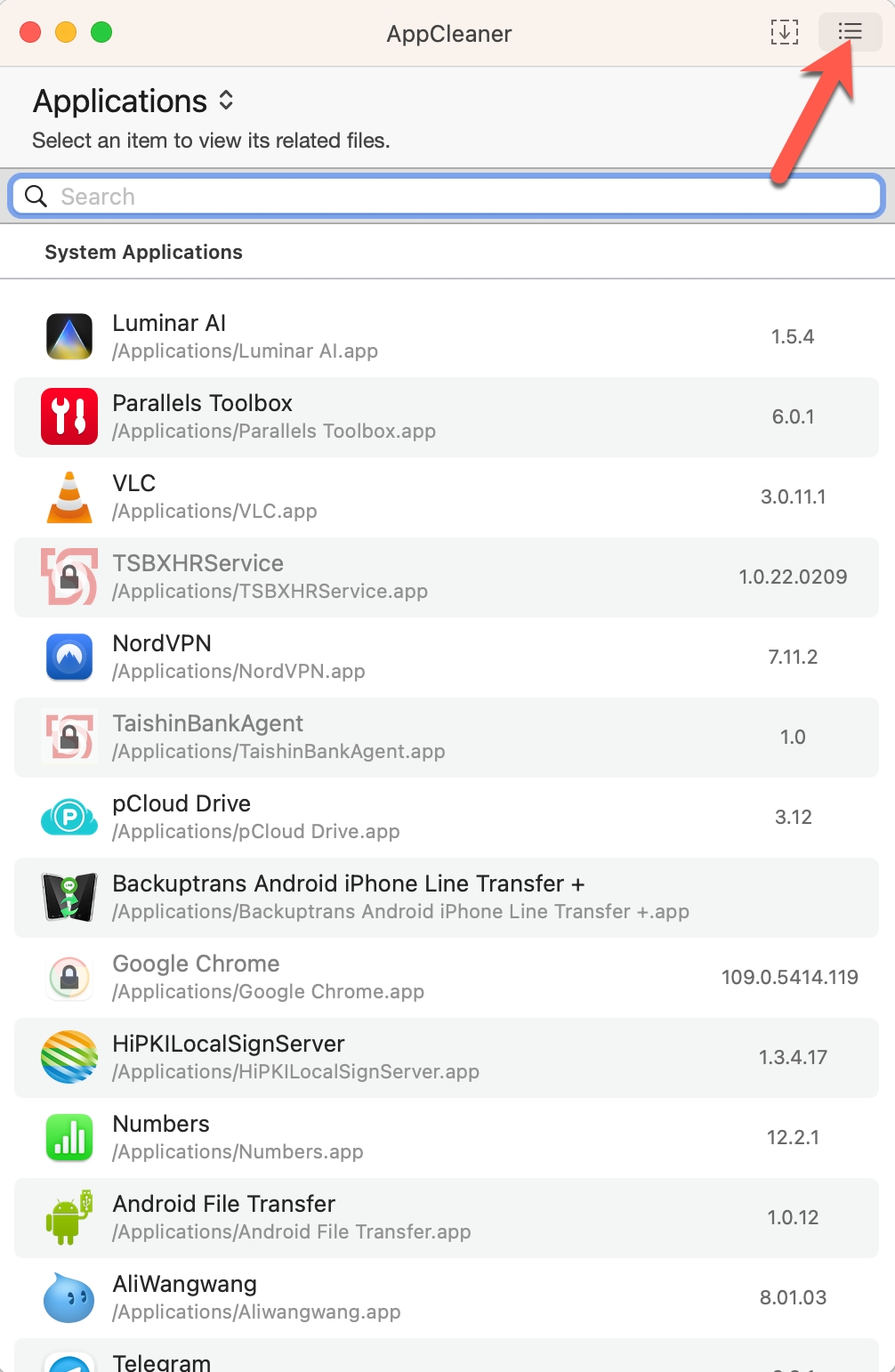Image resolution: width=895 pixels, height=1372 pixels.
Task: Expand the Applications category dropdown
Action: pyautogui.click(x=225, y=101)
